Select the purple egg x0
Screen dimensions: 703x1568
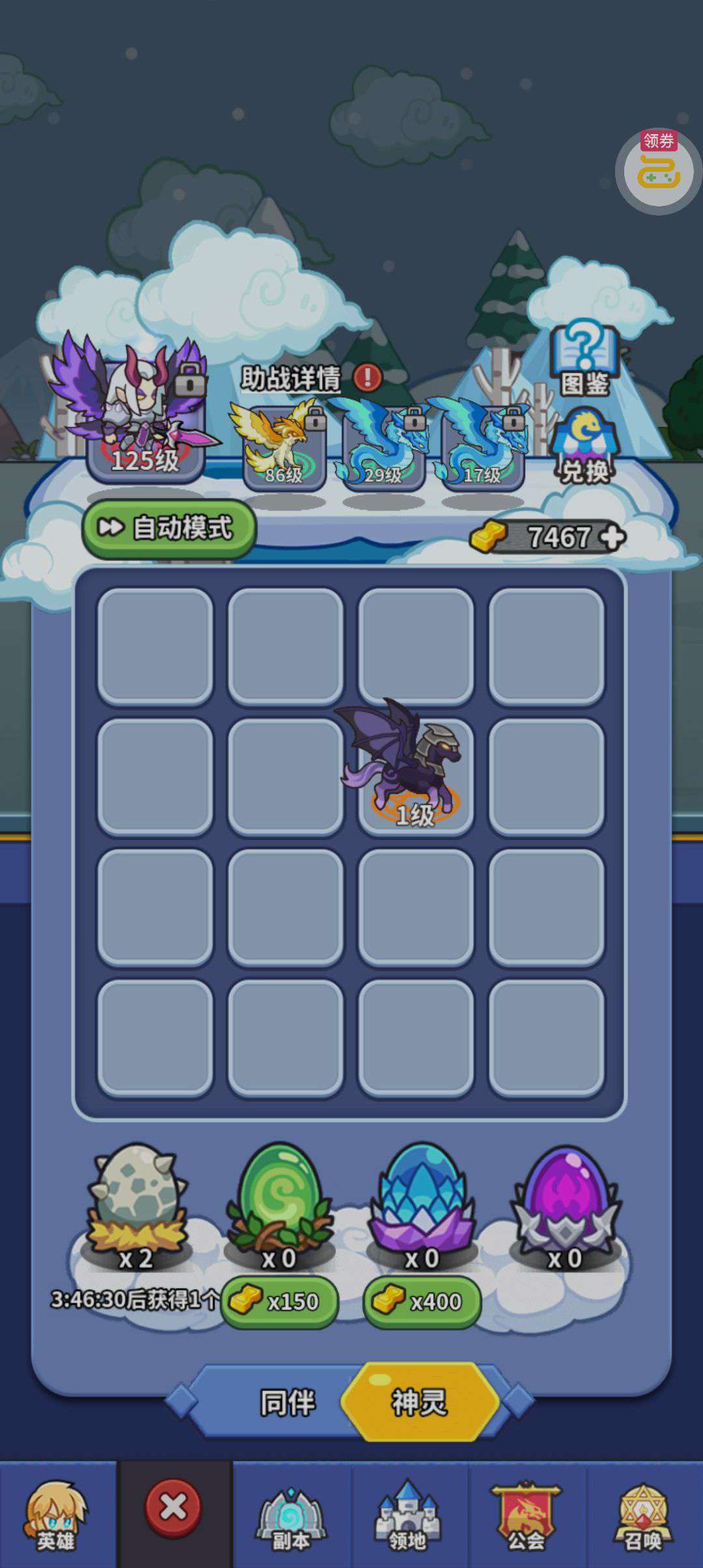(x=565, y=1205)
